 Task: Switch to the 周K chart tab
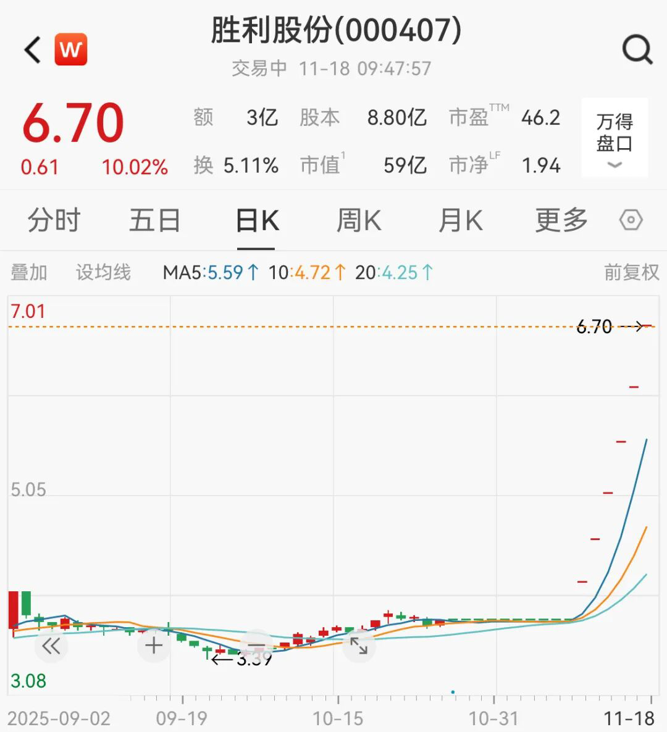pyautogui.click(x=358, y=220)
